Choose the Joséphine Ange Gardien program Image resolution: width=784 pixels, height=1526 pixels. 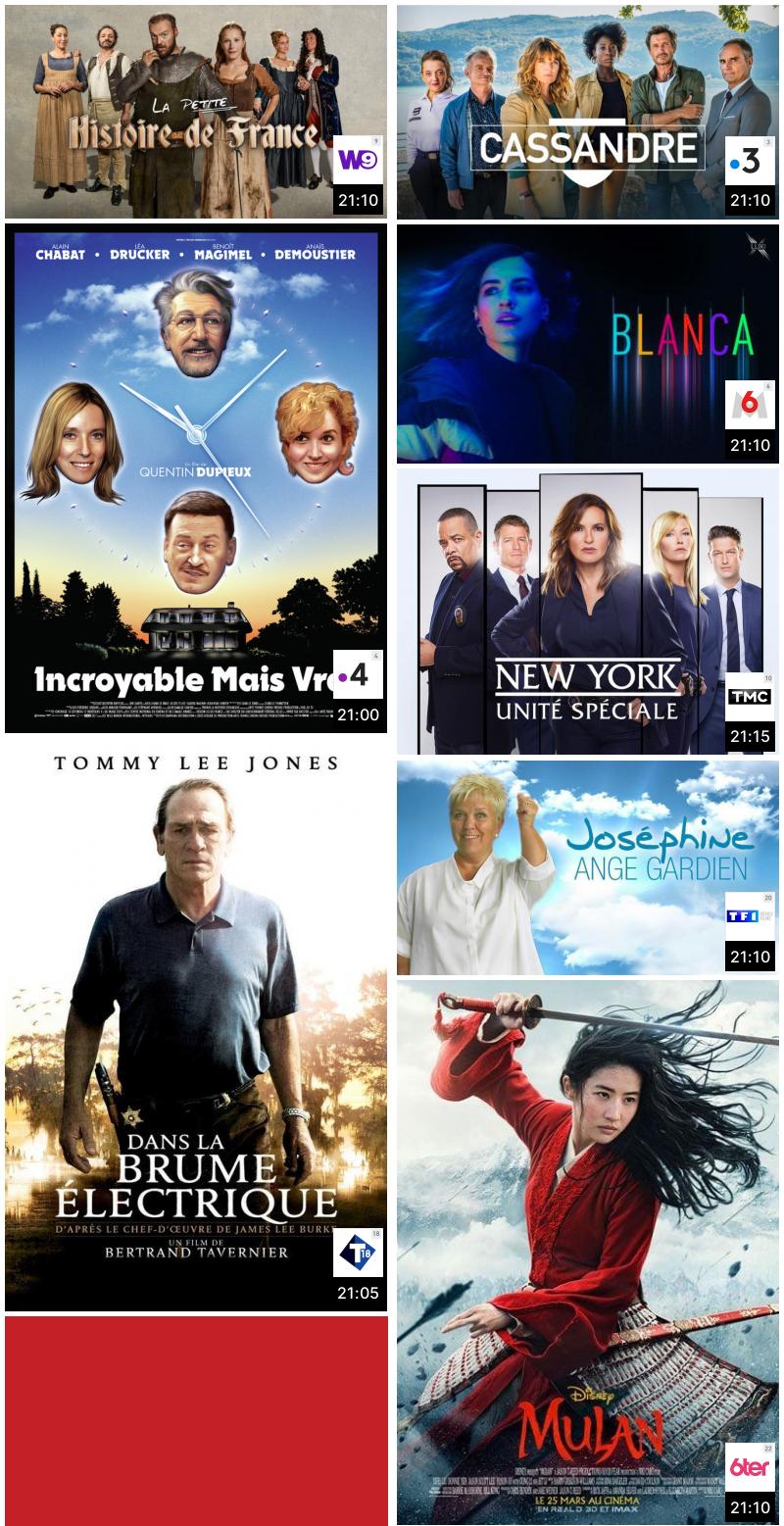pos(587,866)
